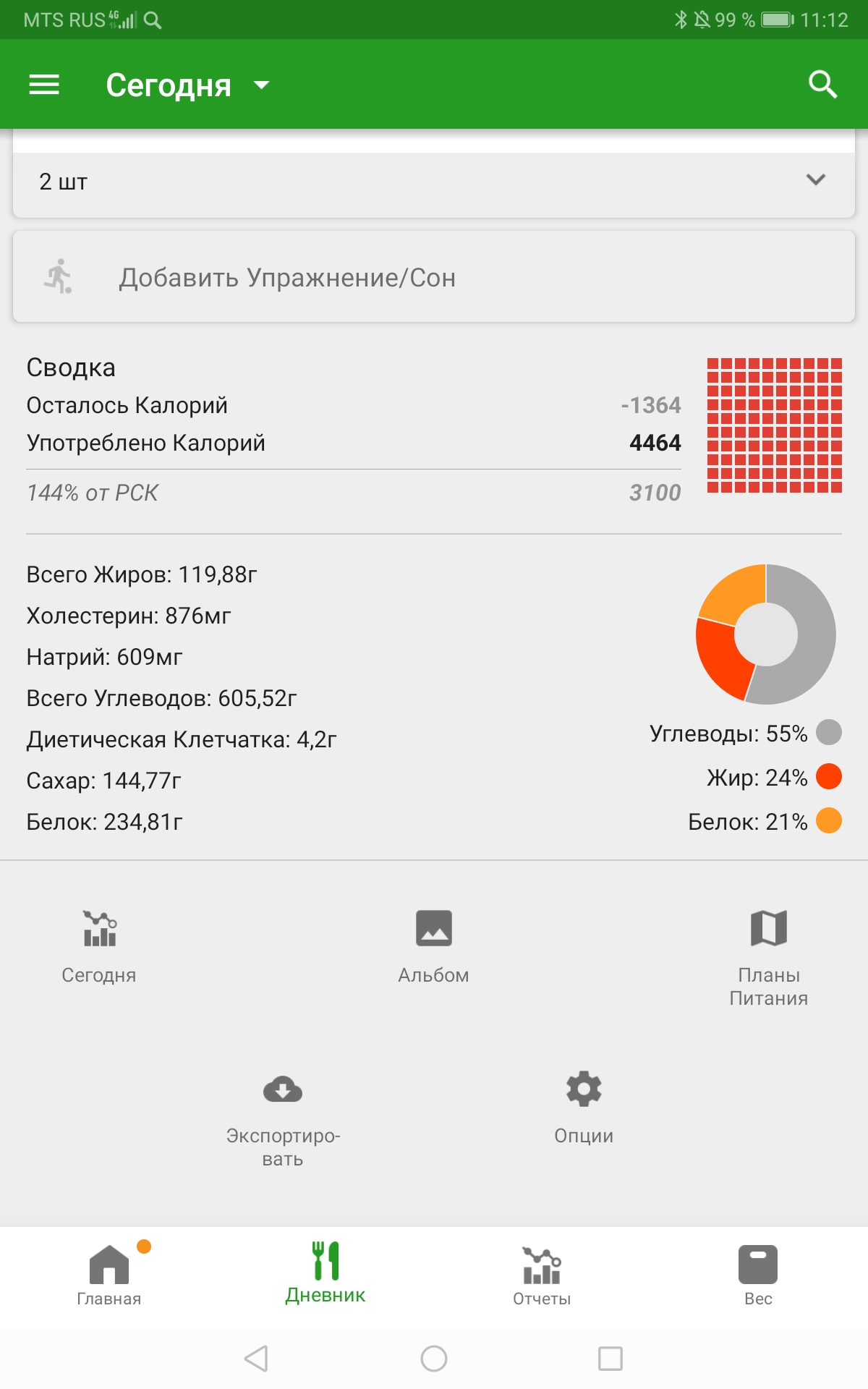Tap the search magnifier in app bar
Viewport: 868px width, 1389px height.
pyautogui.click(x=822, y=85)
